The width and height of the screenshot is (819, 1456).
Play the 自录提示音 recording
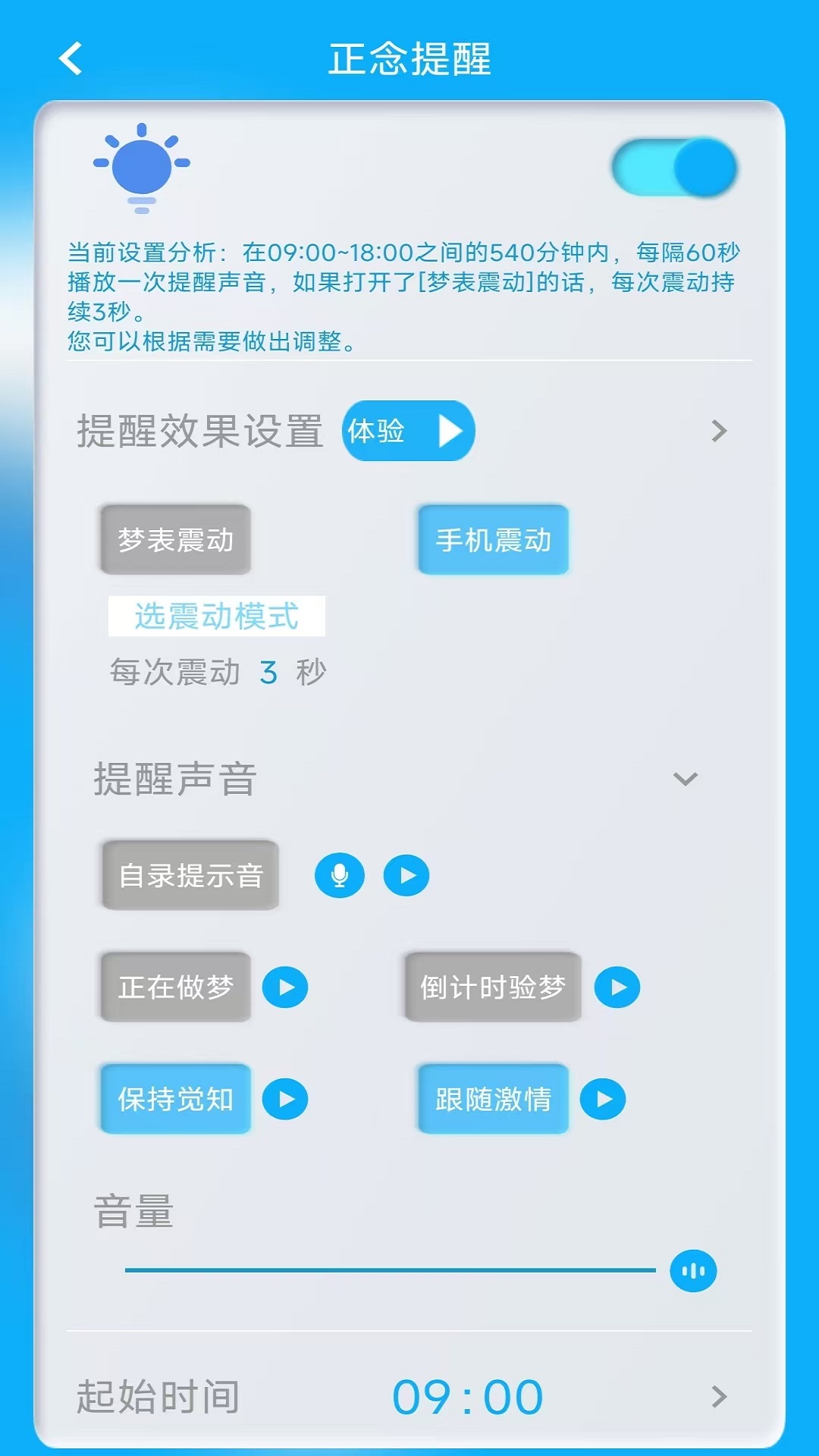coord(406,875)
